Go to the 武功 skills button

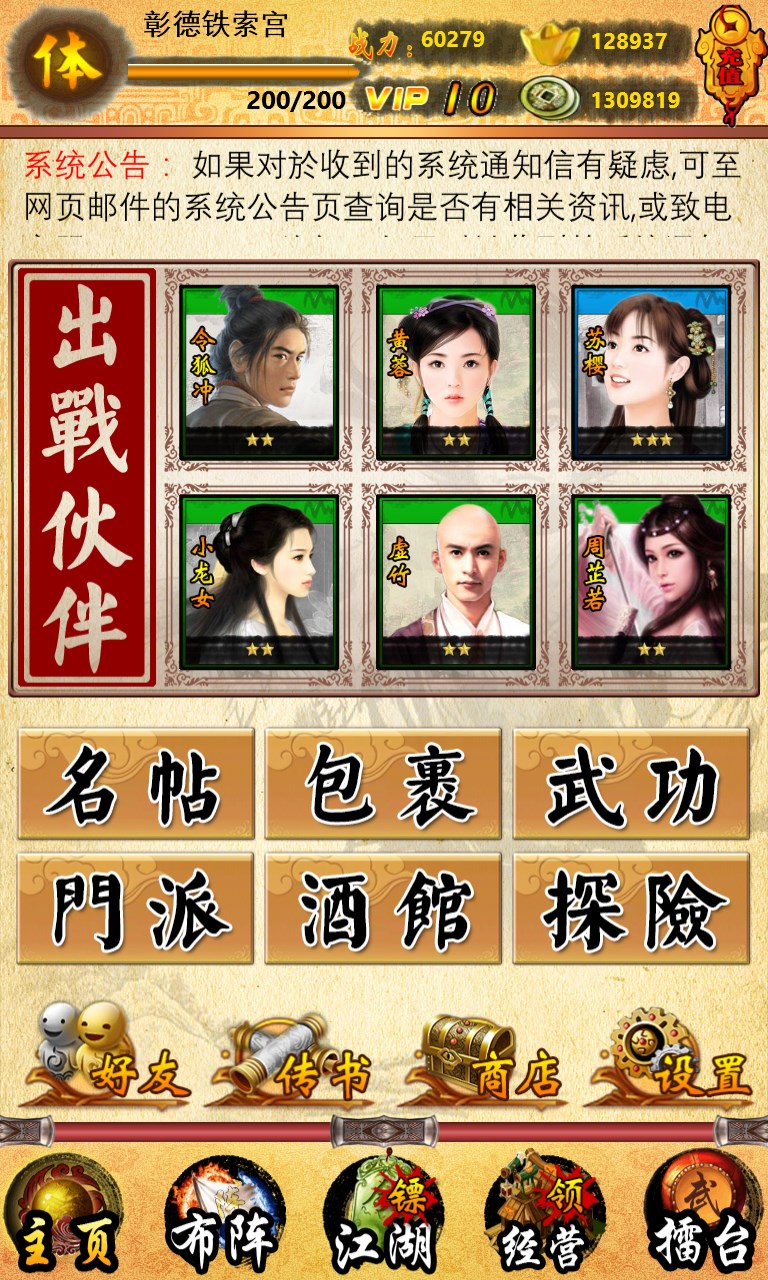click(631, 784)
